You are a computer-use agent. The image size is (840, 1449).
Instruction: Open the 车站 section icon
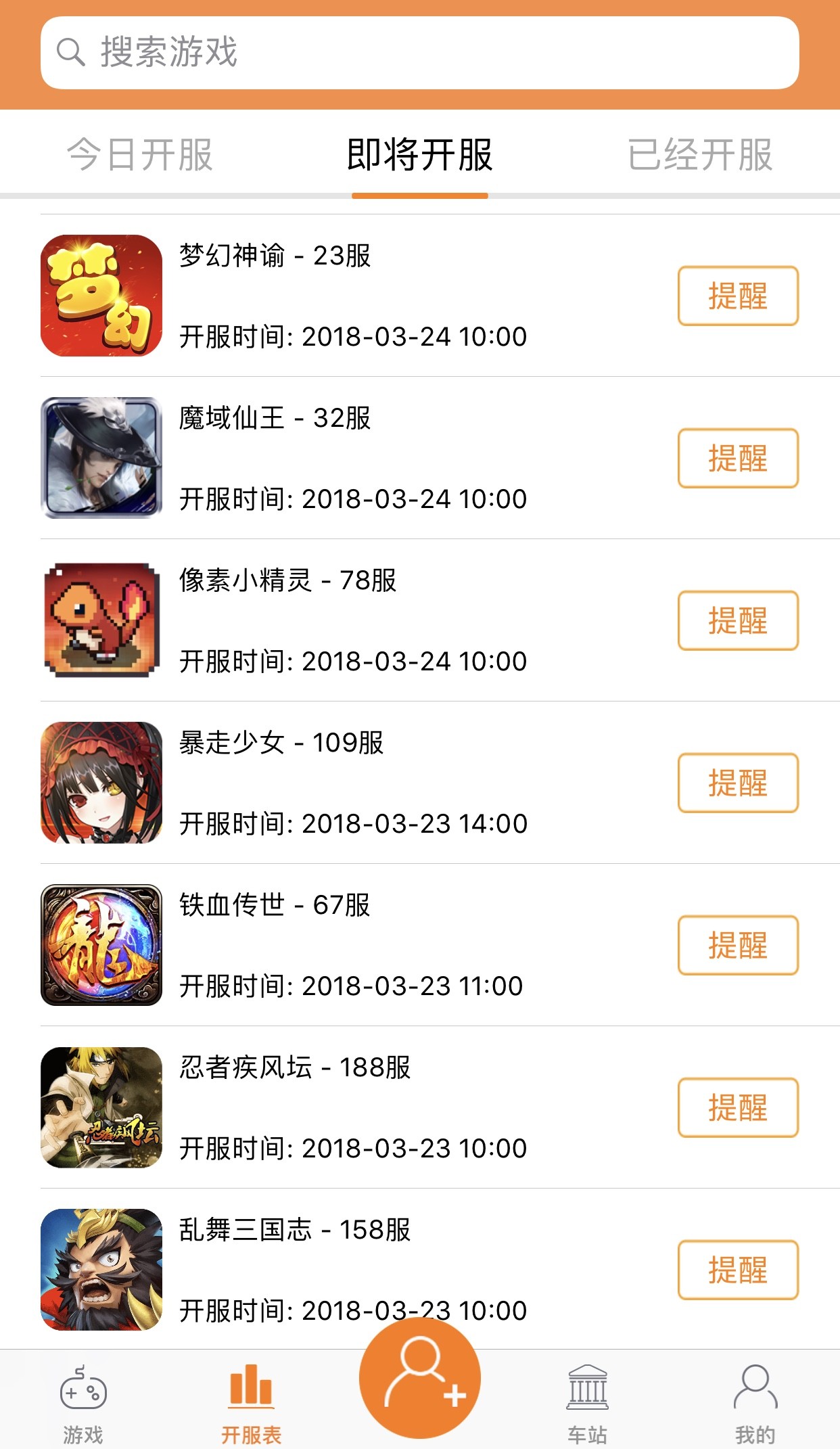588,1394
